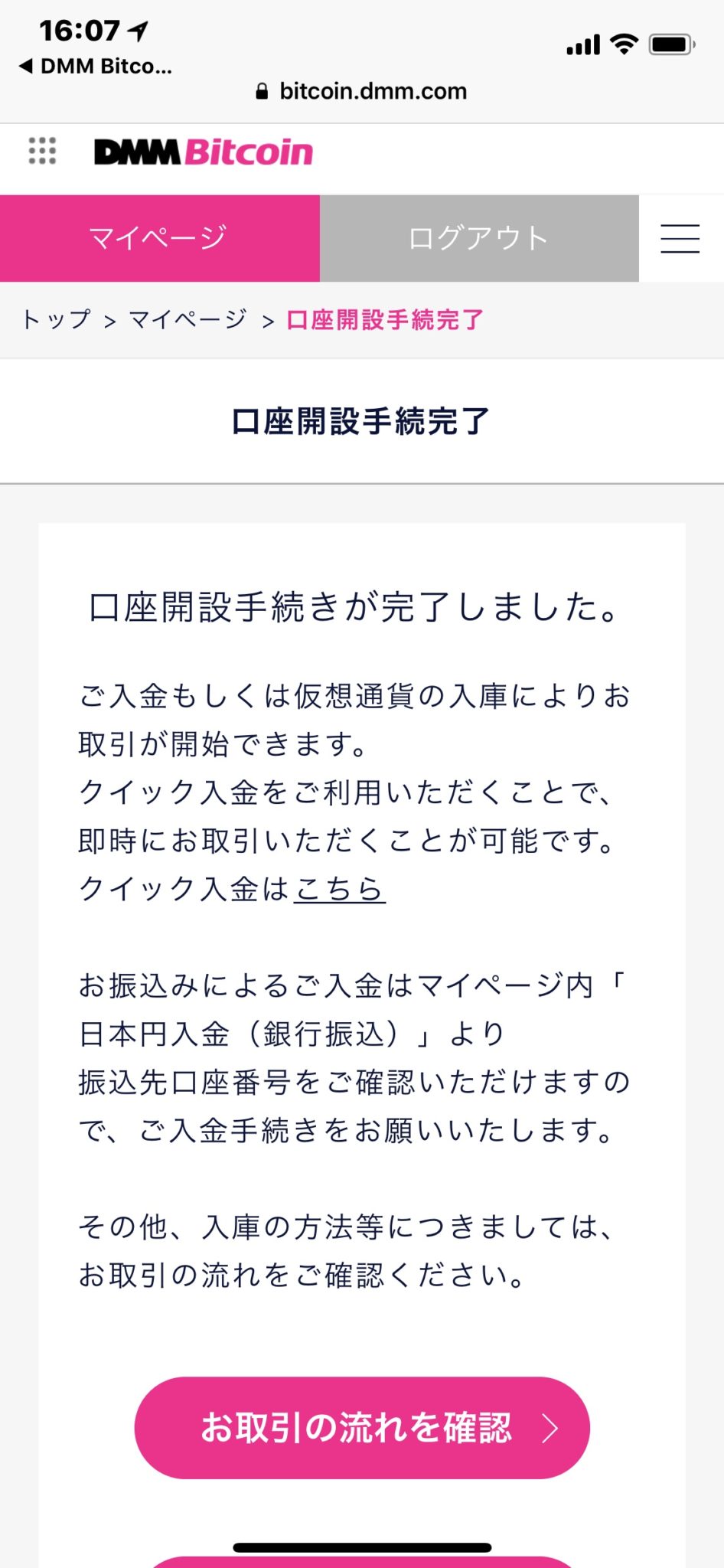The image size is (724, 1568).
Task: Open the dotted grid services menu
Action: click(x=42, y=151)
